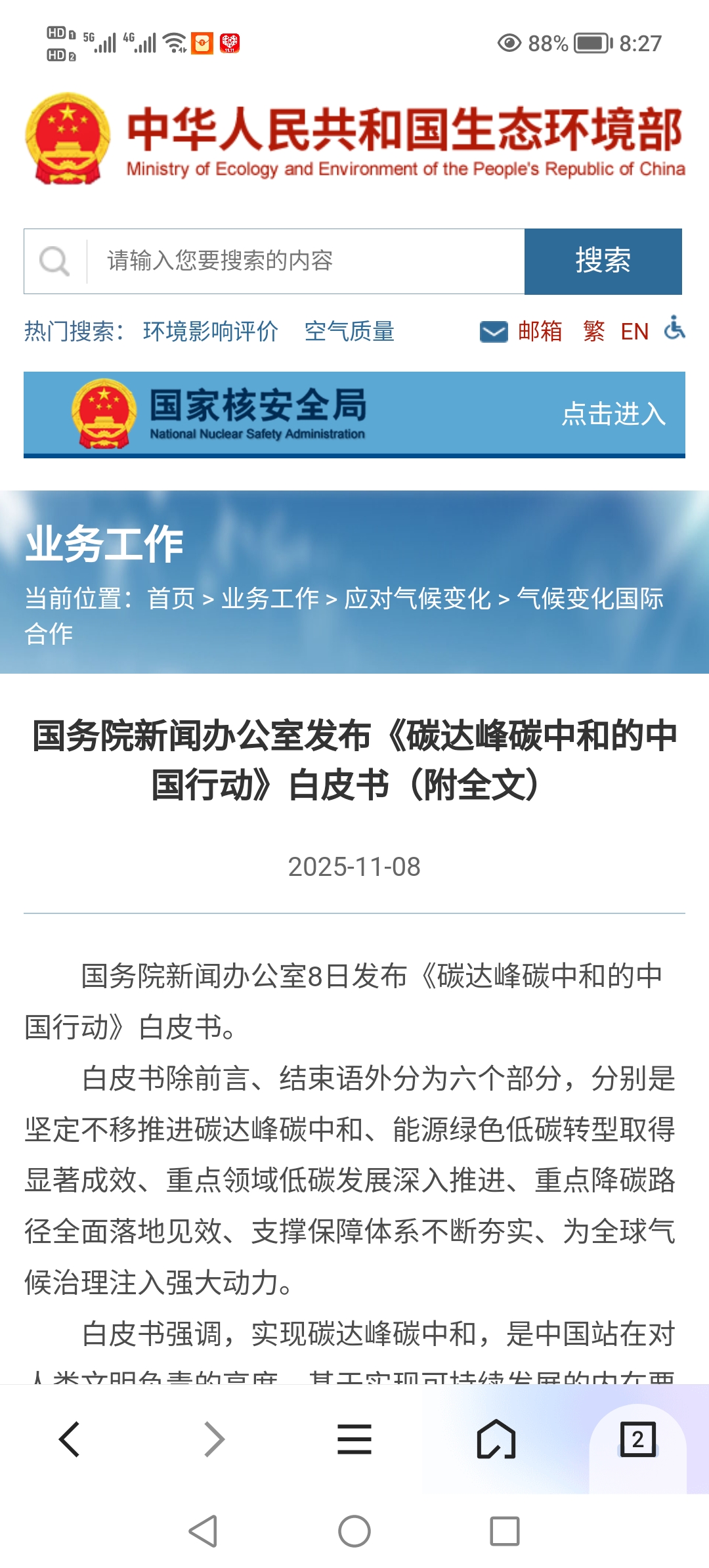Screen dimensions: 709x1568
Task: Go to browser home page
Action: [496, 1439]
